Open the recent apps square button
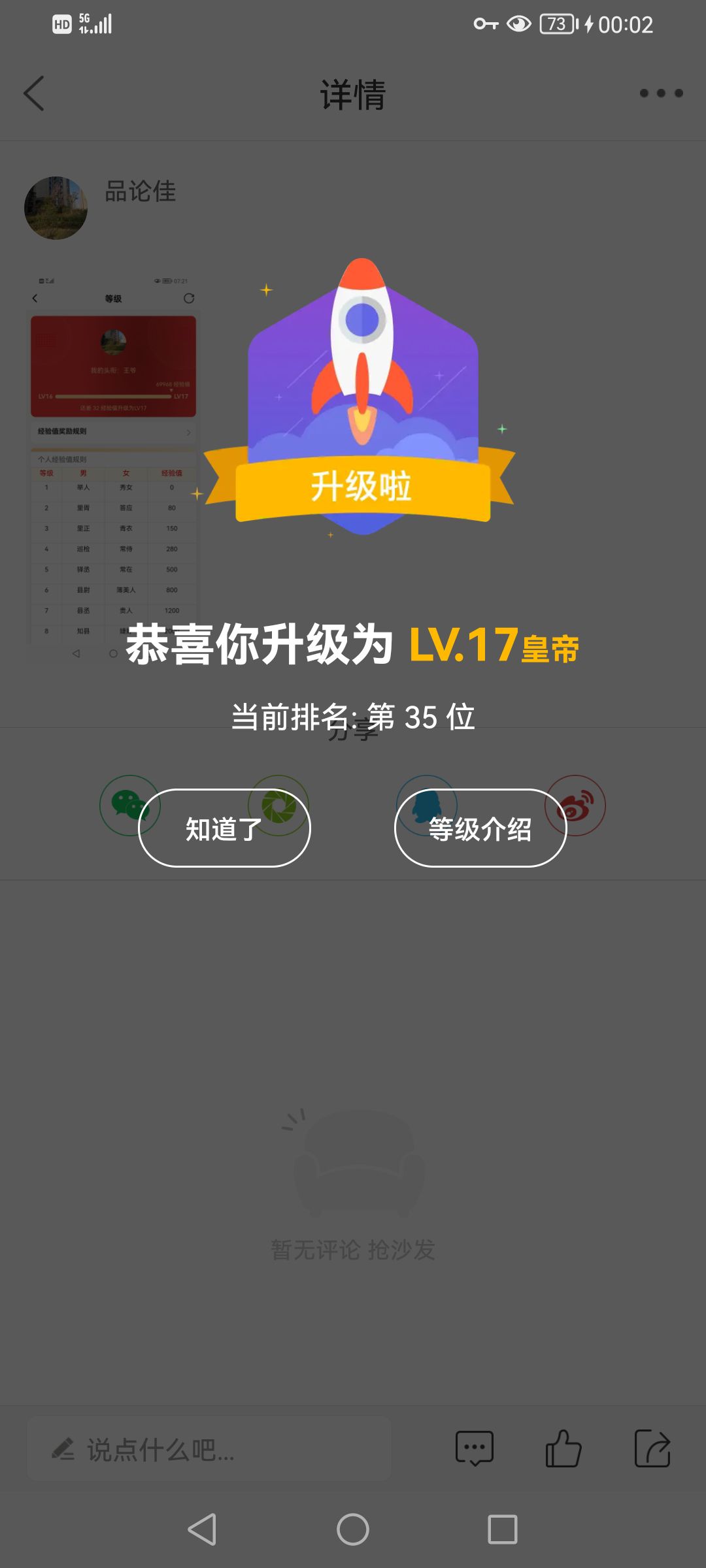The height and width of the screenshot is (1568, 706). click(503, 1529)
